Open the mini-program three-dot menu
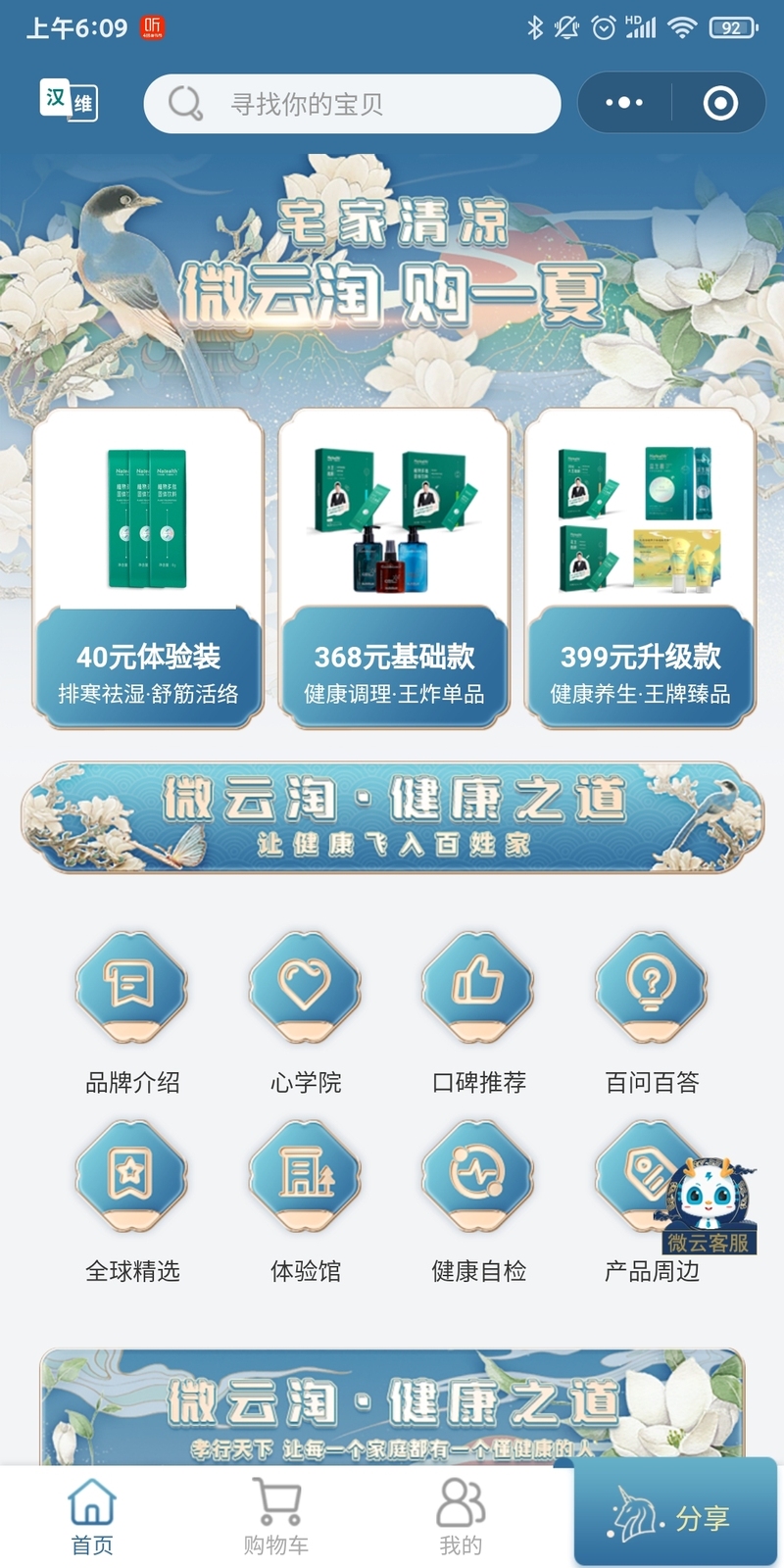Image resolution: width=784 pixels, height=1568 pixels. coord(624,103)
